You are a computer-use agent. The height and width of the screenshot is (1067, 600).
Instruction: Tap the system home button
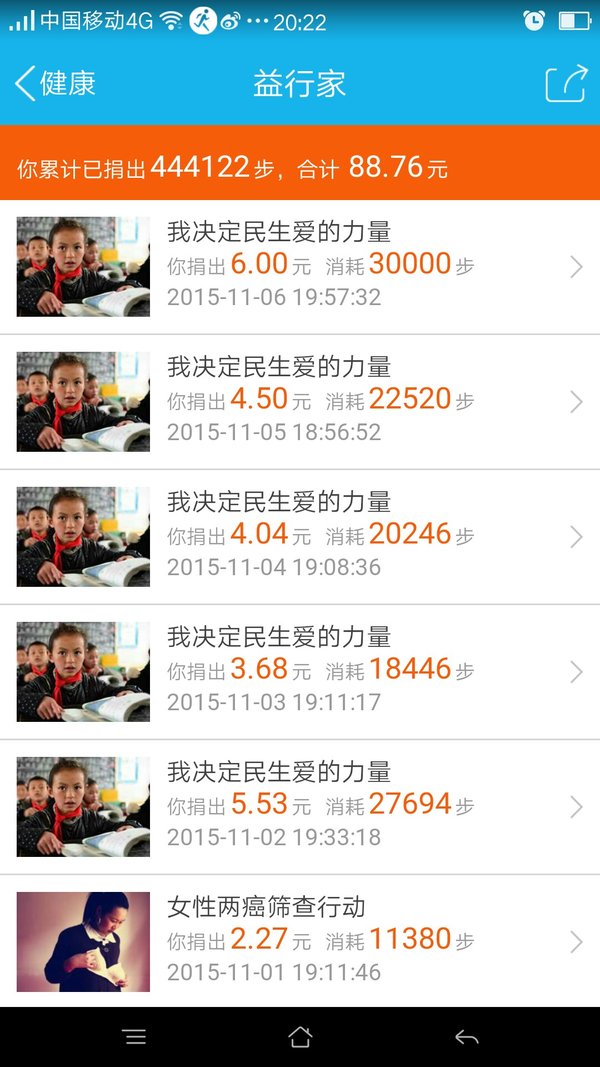pos(300,1037)
